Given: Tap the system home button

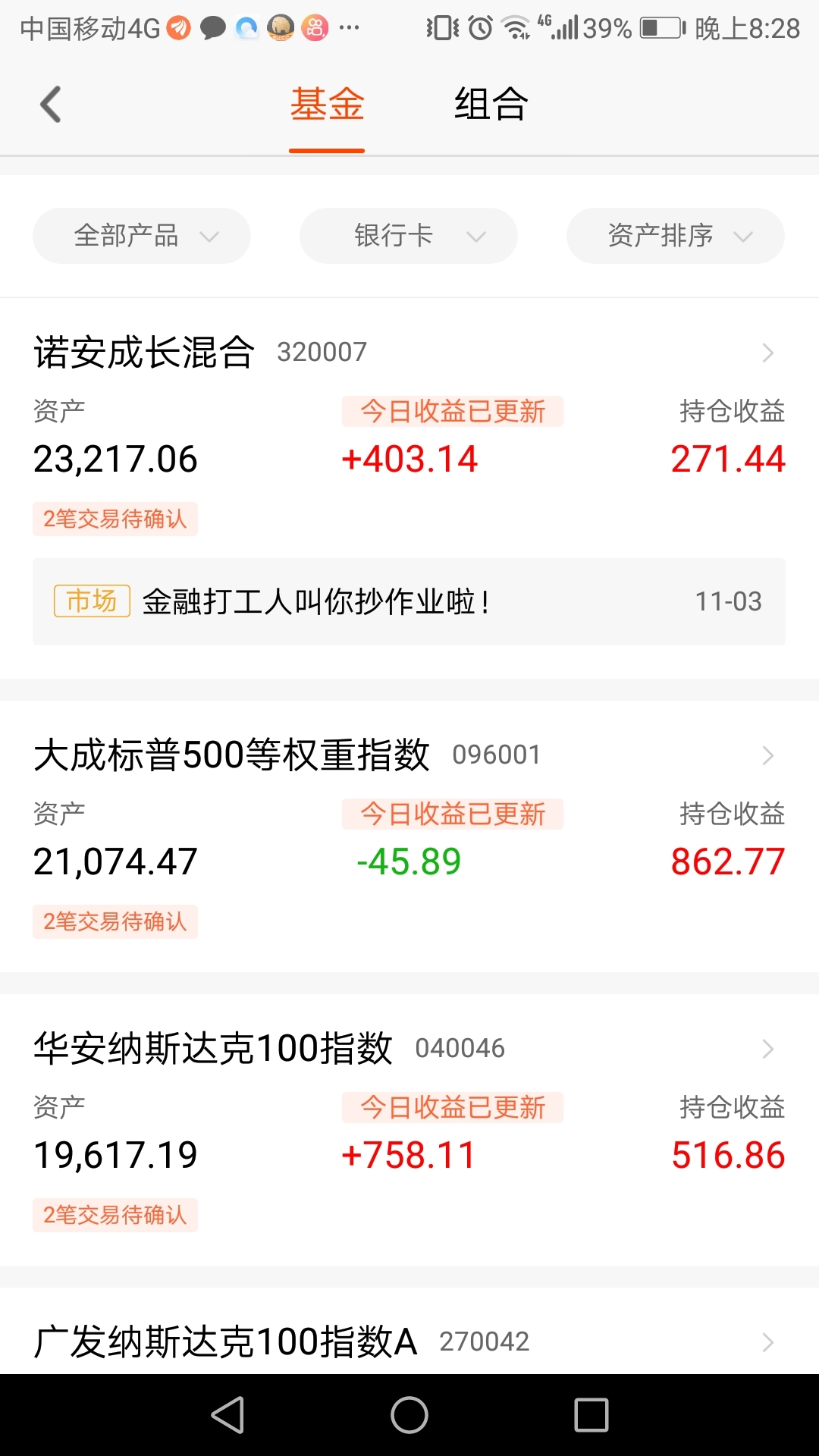Looking at the screenshot, I should [409, 1415].
